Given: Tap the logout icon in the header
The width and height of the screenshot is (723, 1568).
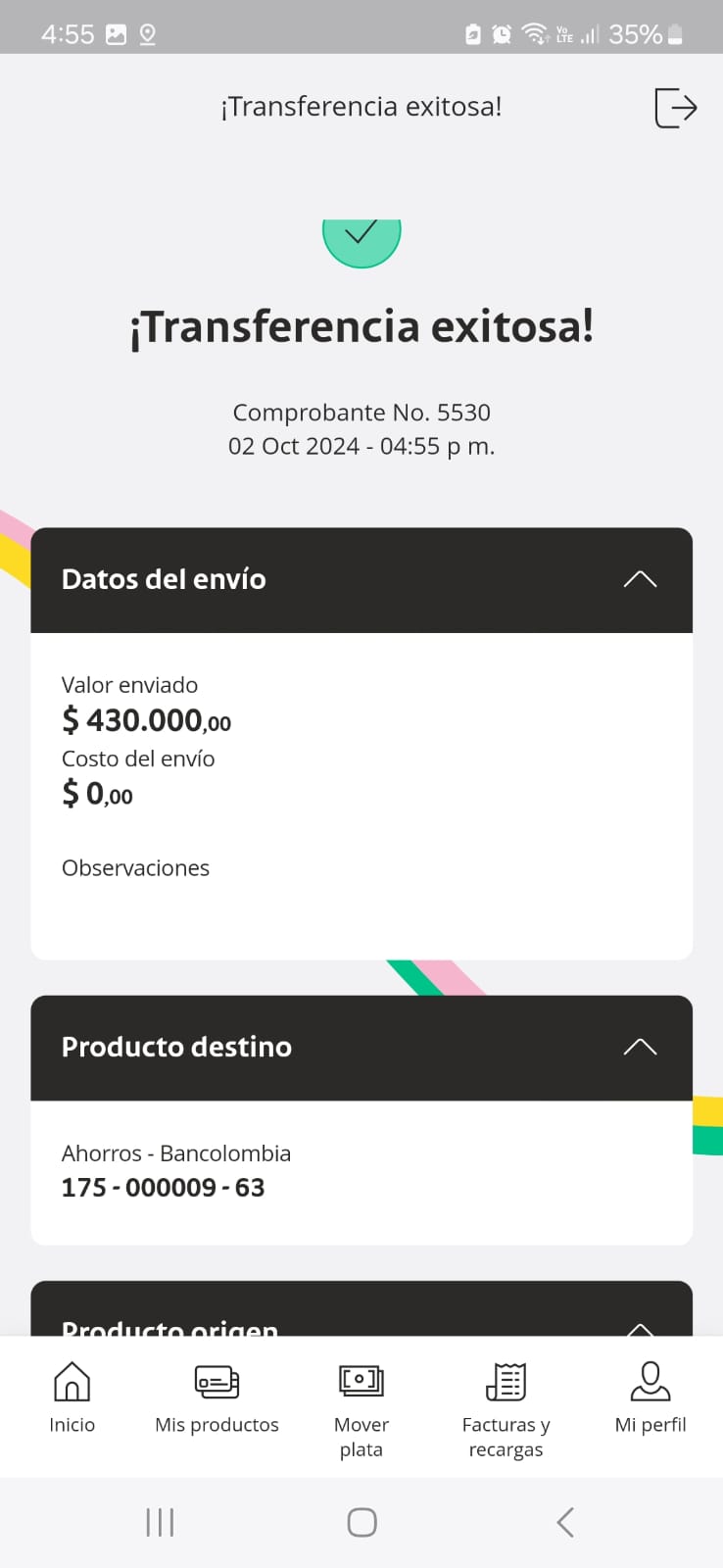Looking at the screenshot, I should click(x=675, y=108).
